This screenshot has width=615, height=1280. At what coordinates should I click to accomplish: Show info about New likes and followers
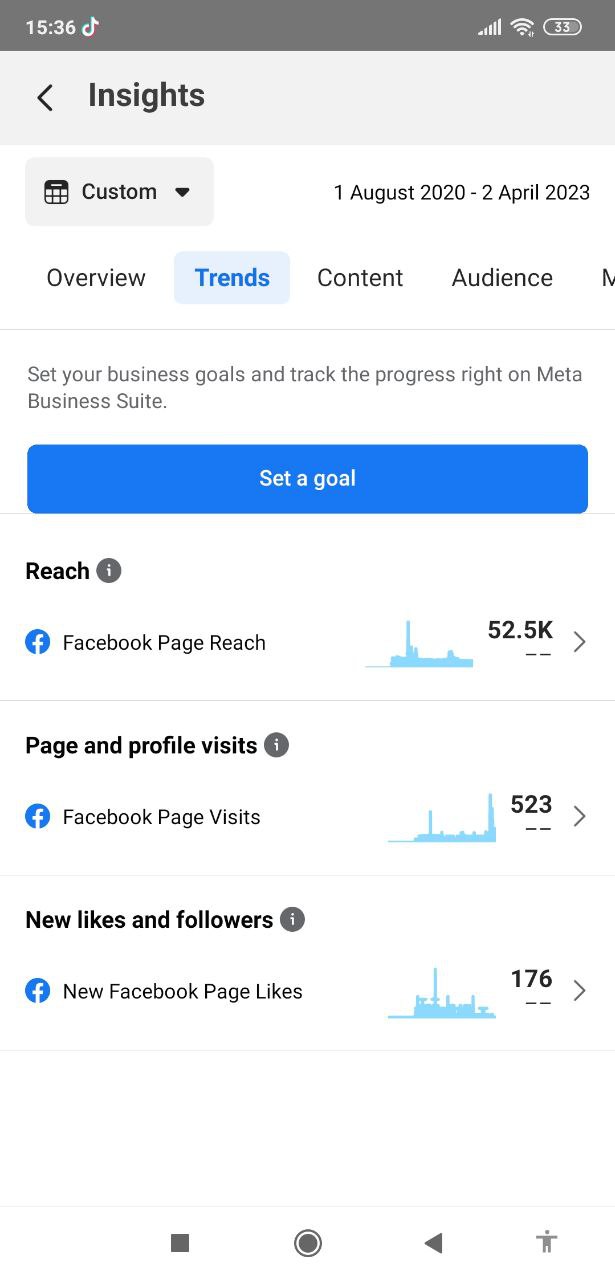tap(292, 920)
